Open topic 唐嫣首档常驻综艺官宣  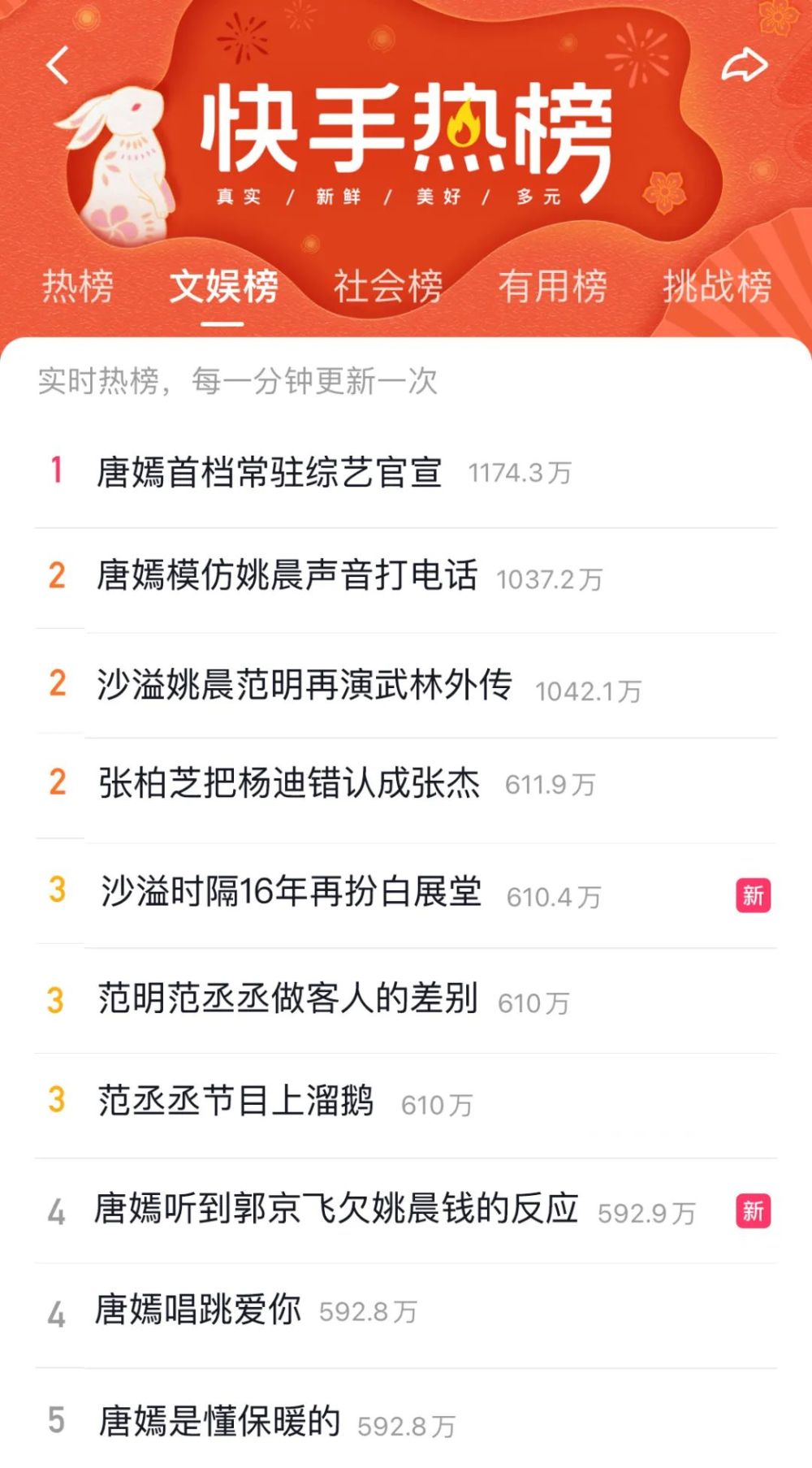tap(270, 472)
